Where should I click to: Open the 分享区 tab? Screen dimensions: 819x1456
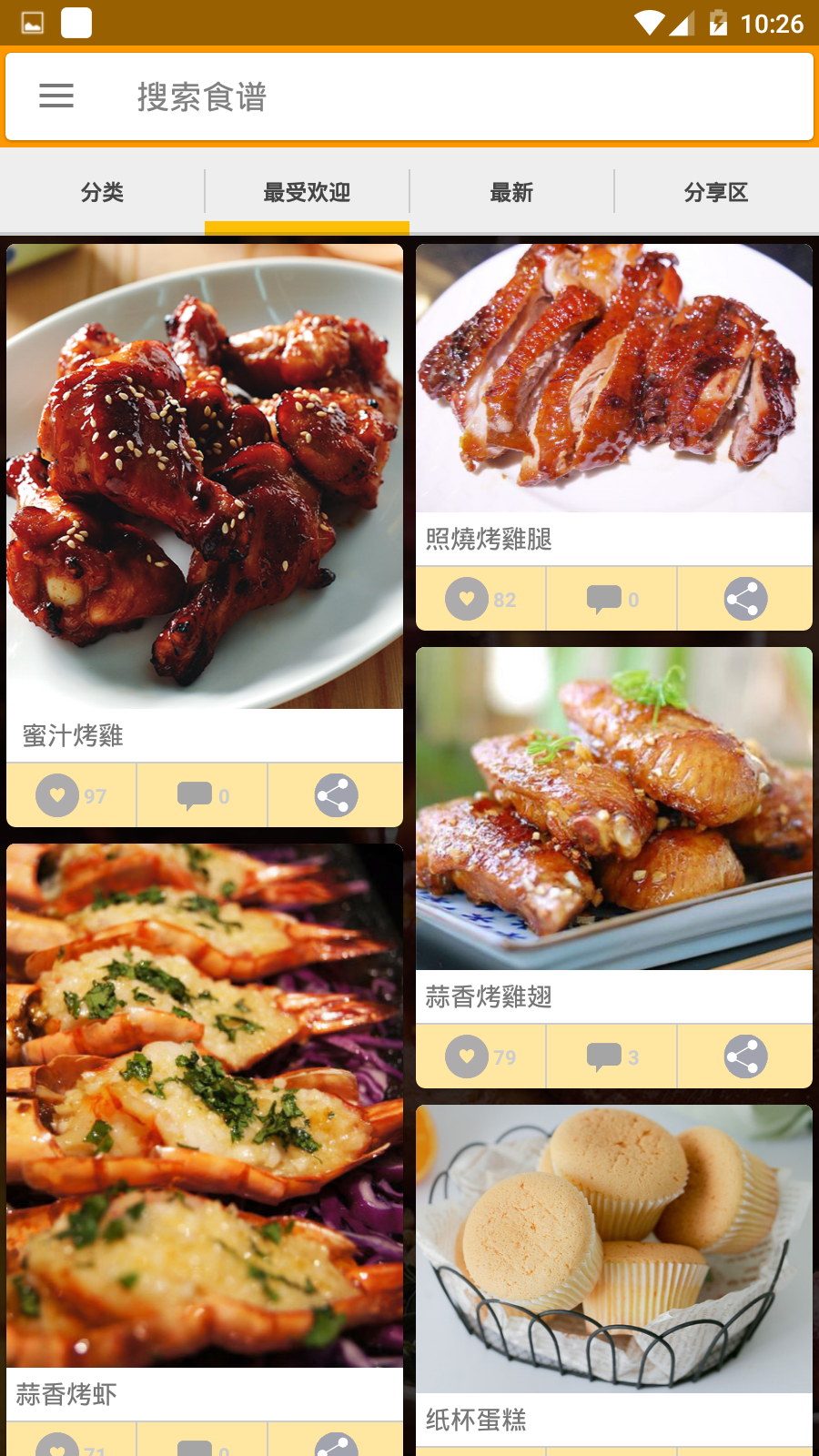pos(716,192)
